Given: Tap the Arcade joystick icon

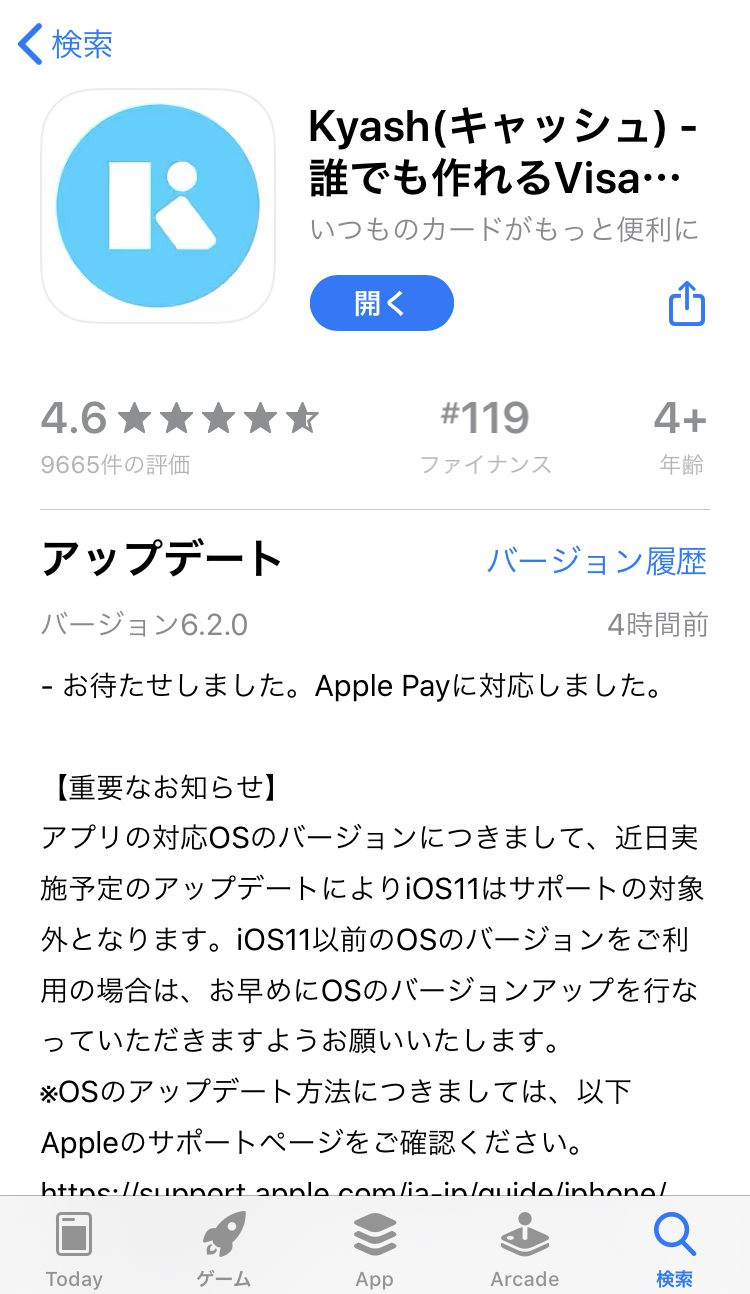Looking at the screenshot, I should pos(524,1235).
